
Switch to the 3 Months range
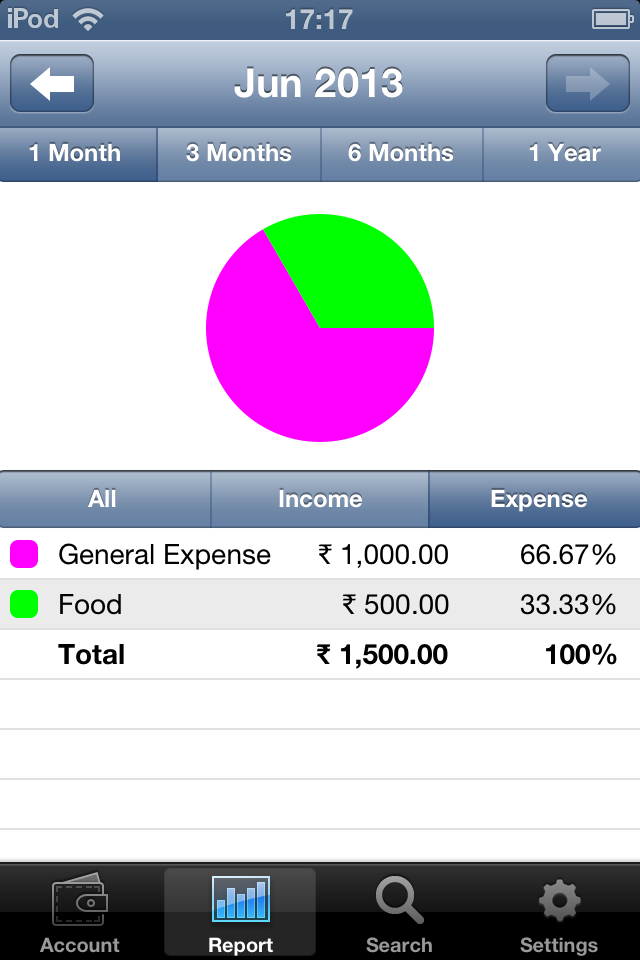[239, 154]
